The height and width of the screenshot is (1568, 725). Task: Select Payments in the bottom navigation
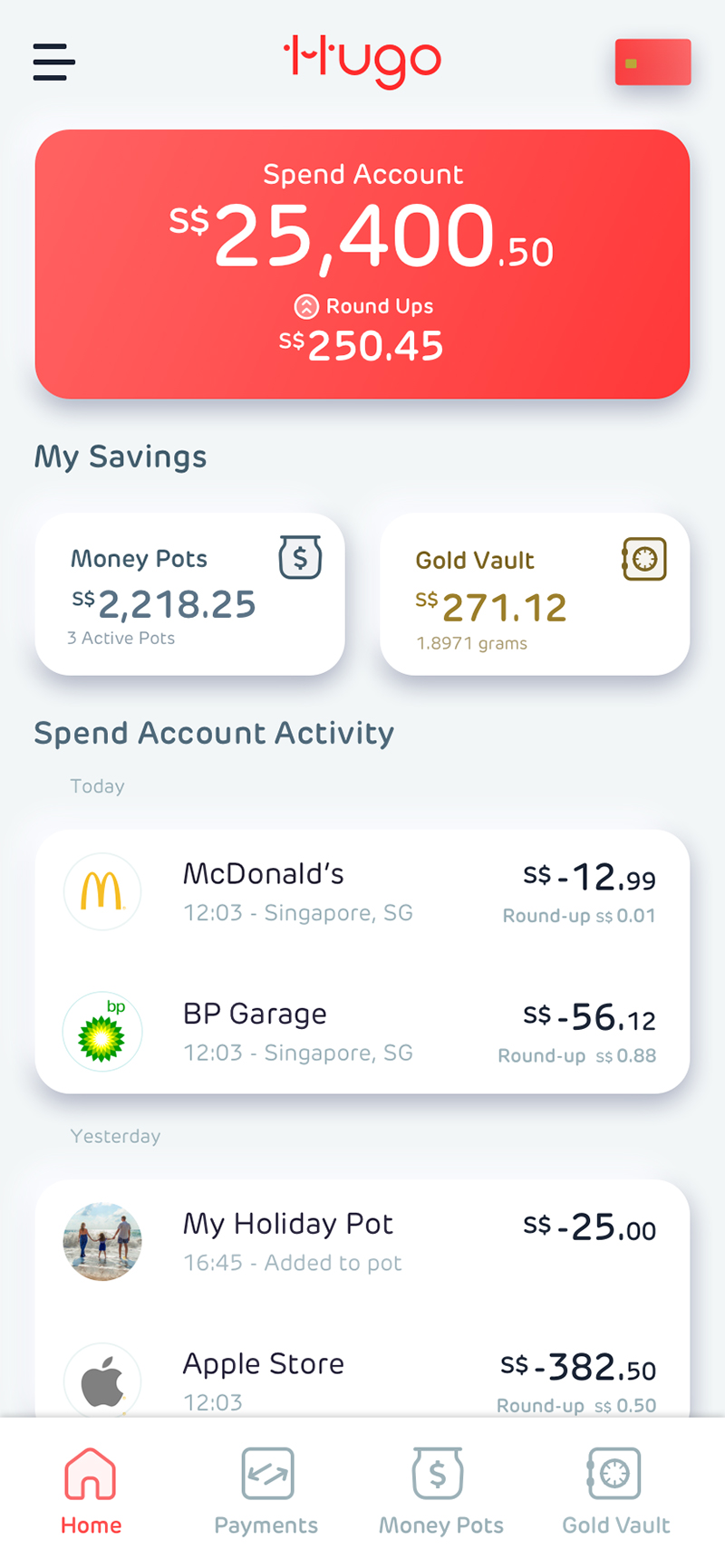(266, 1488)
